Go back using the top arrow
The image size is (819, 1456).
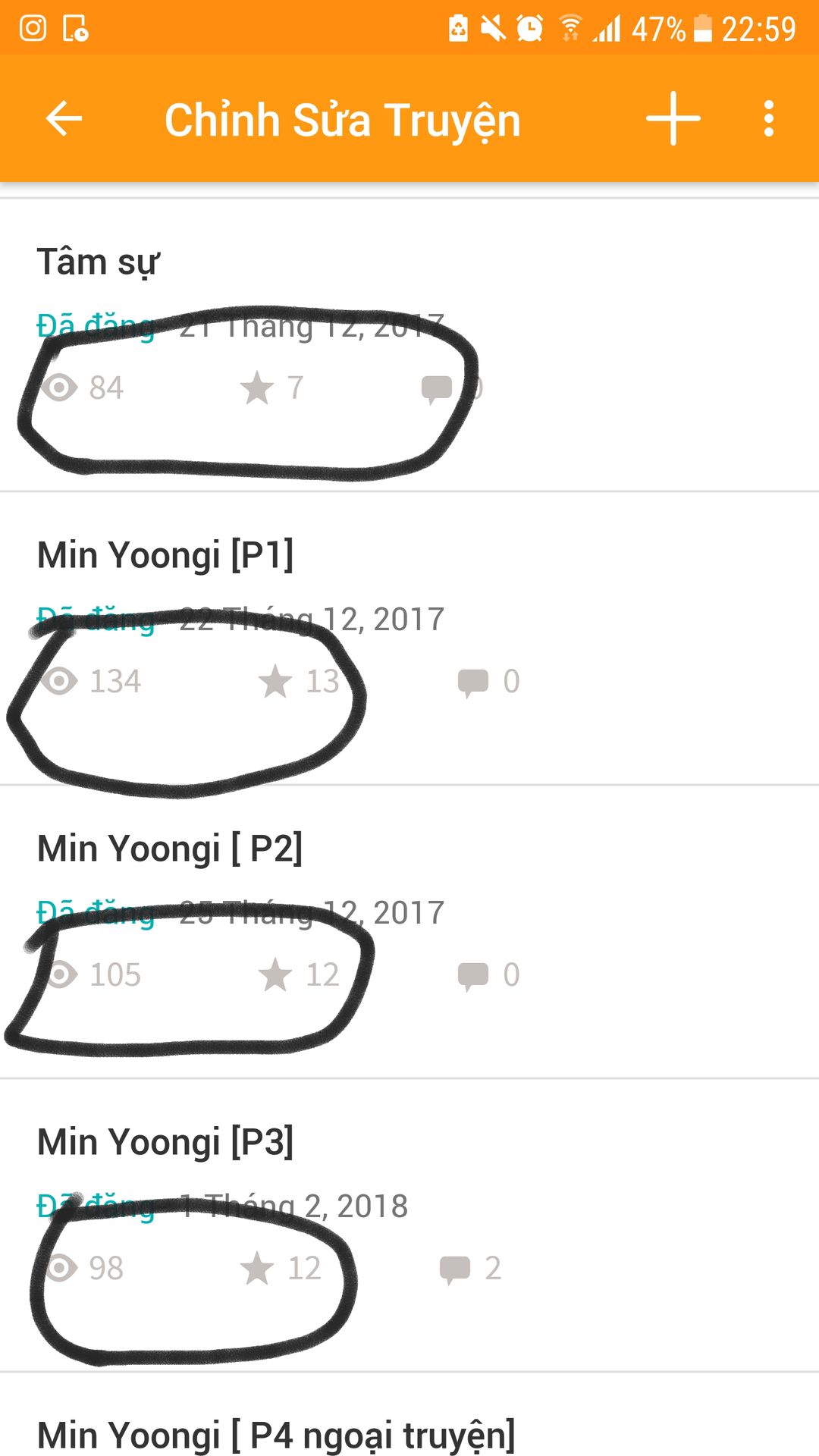pos(64,119)
